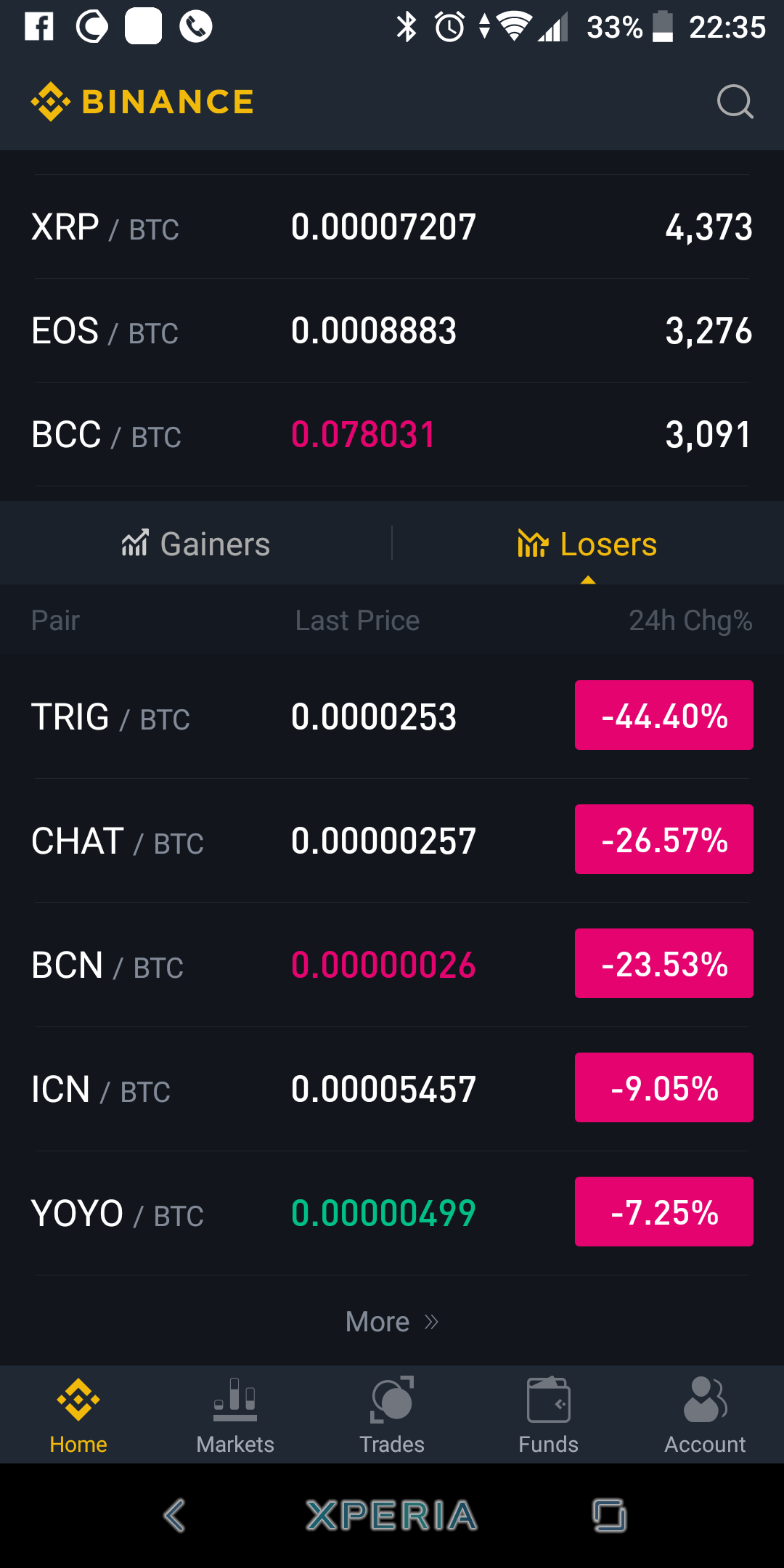This screenshot has width=784, height=1568.
Task: Select the ICN / BTC row
Action: [392, 1089]
